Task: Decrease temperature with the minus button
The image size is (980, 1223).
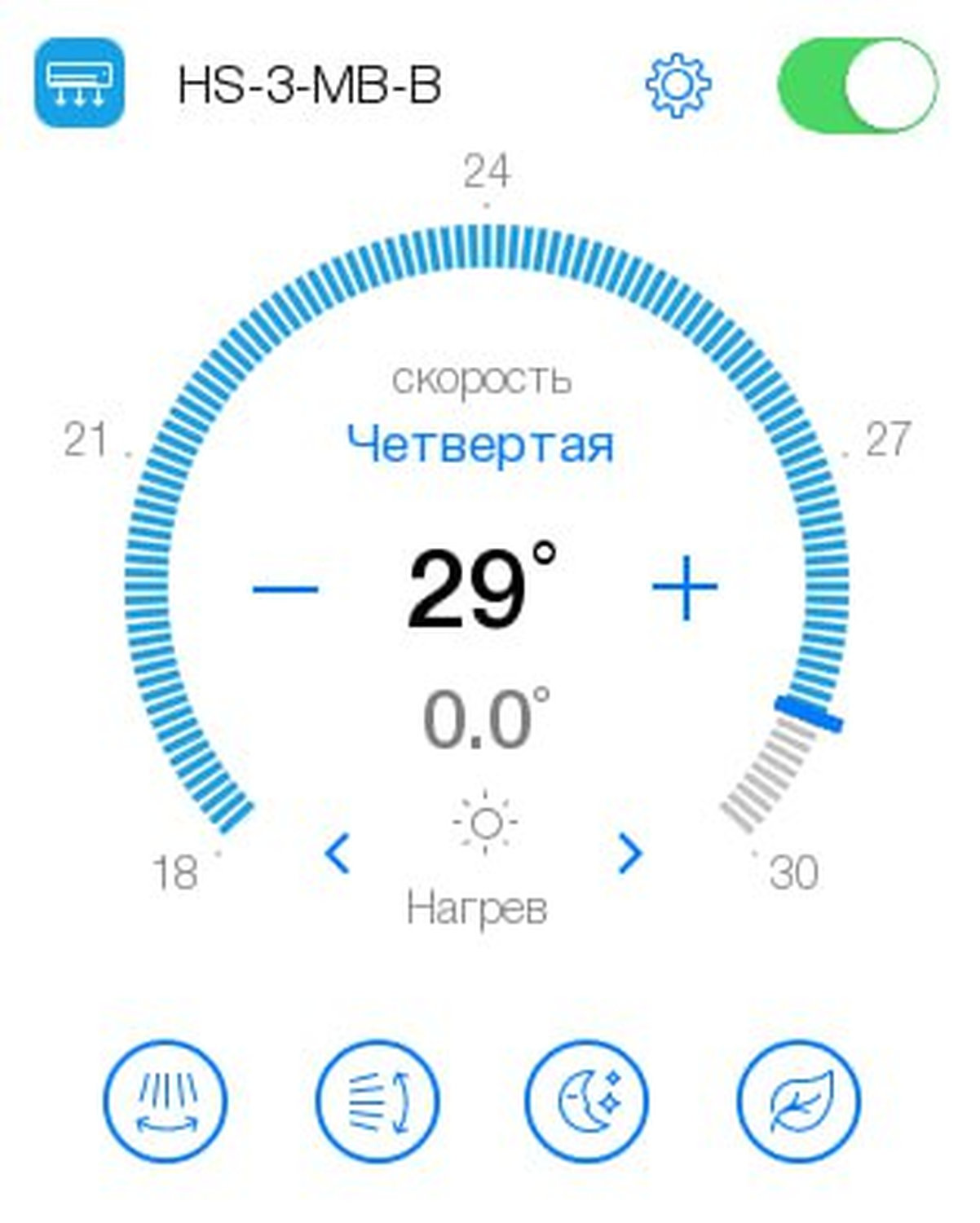Action: [x=285, y=588]
